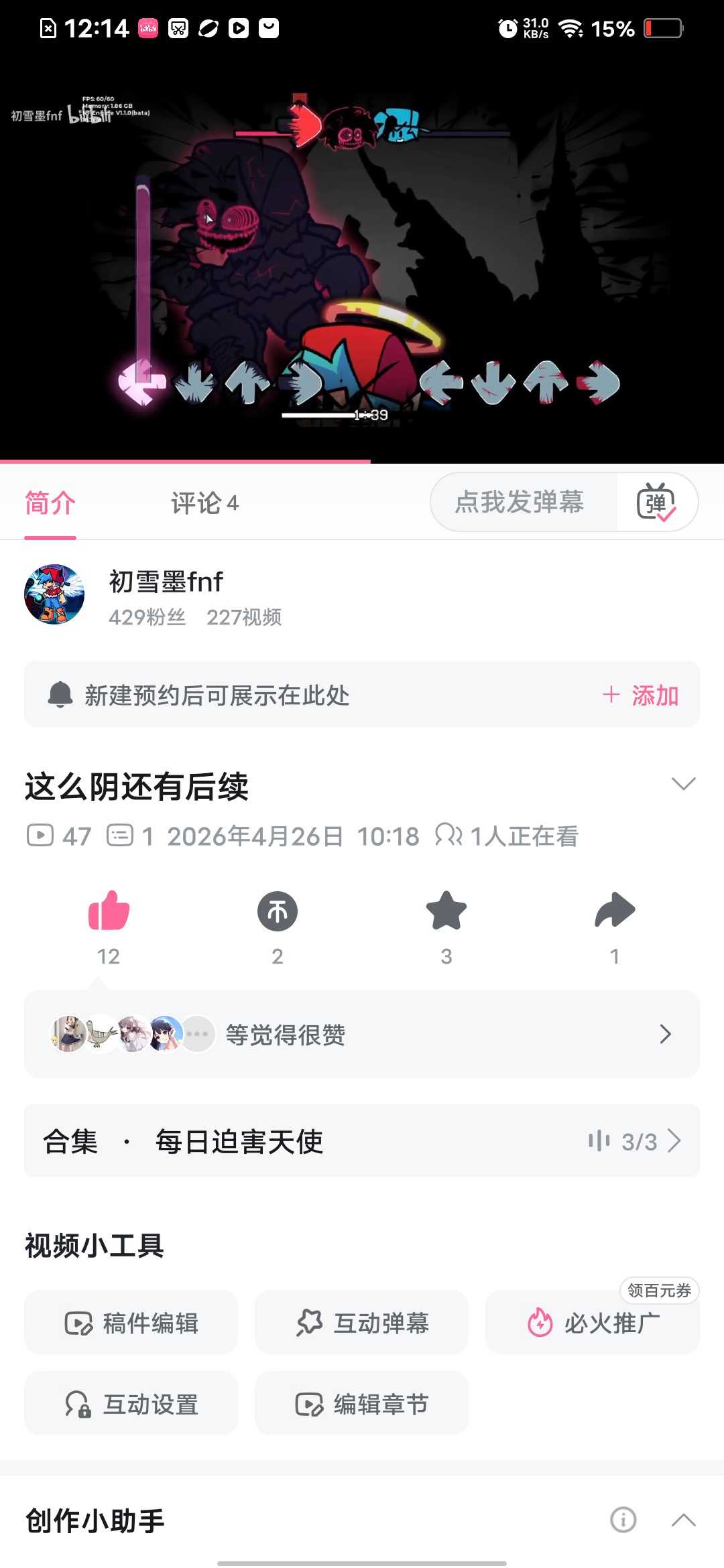Expand the video title description chevron
The height and width of the screenshot is (1568, 724).
coord(683,783)
